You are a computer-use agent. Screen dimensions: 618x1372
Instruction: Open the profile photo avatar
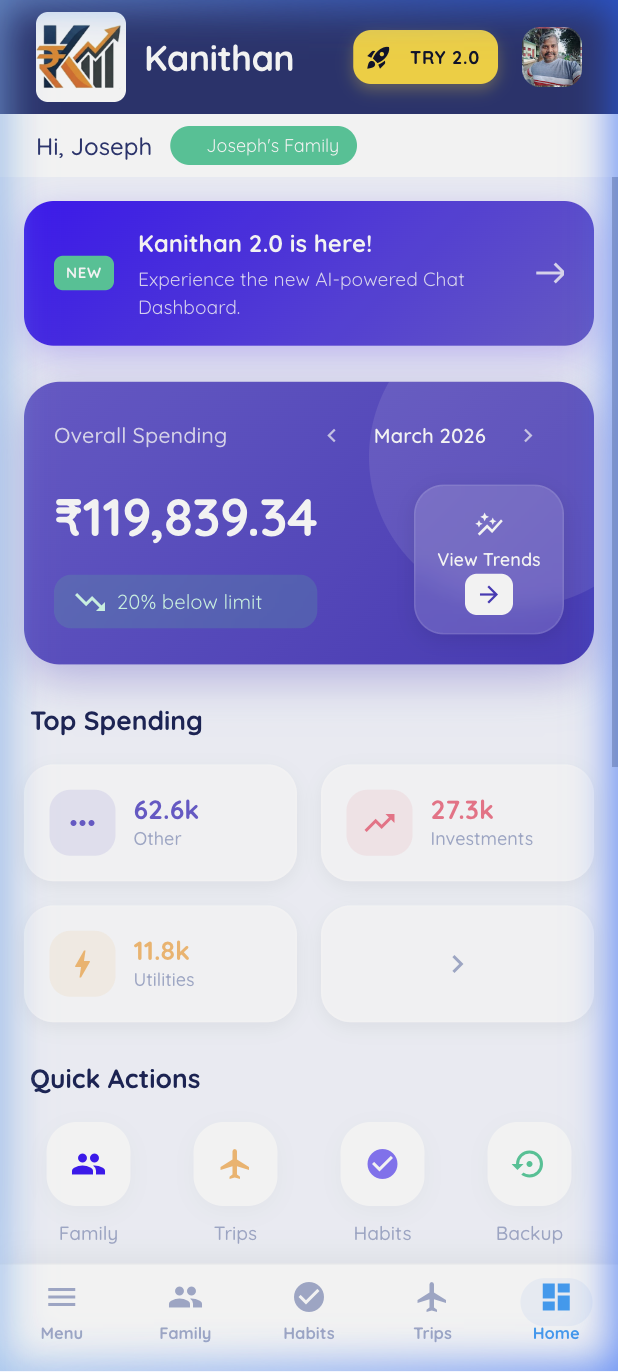pos(552,57)
